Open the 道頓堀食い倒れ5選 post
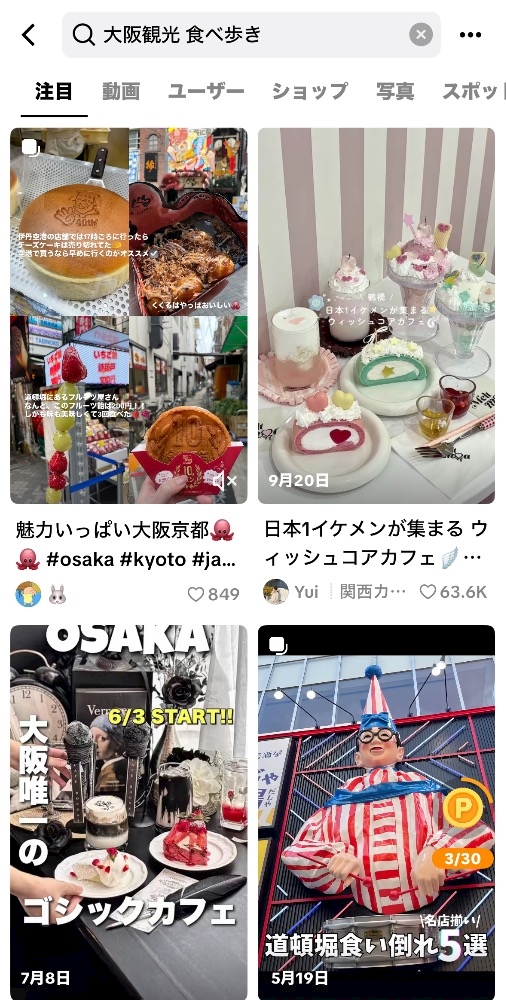This screenshot has width=506, height=1000. tap(376, 812)
